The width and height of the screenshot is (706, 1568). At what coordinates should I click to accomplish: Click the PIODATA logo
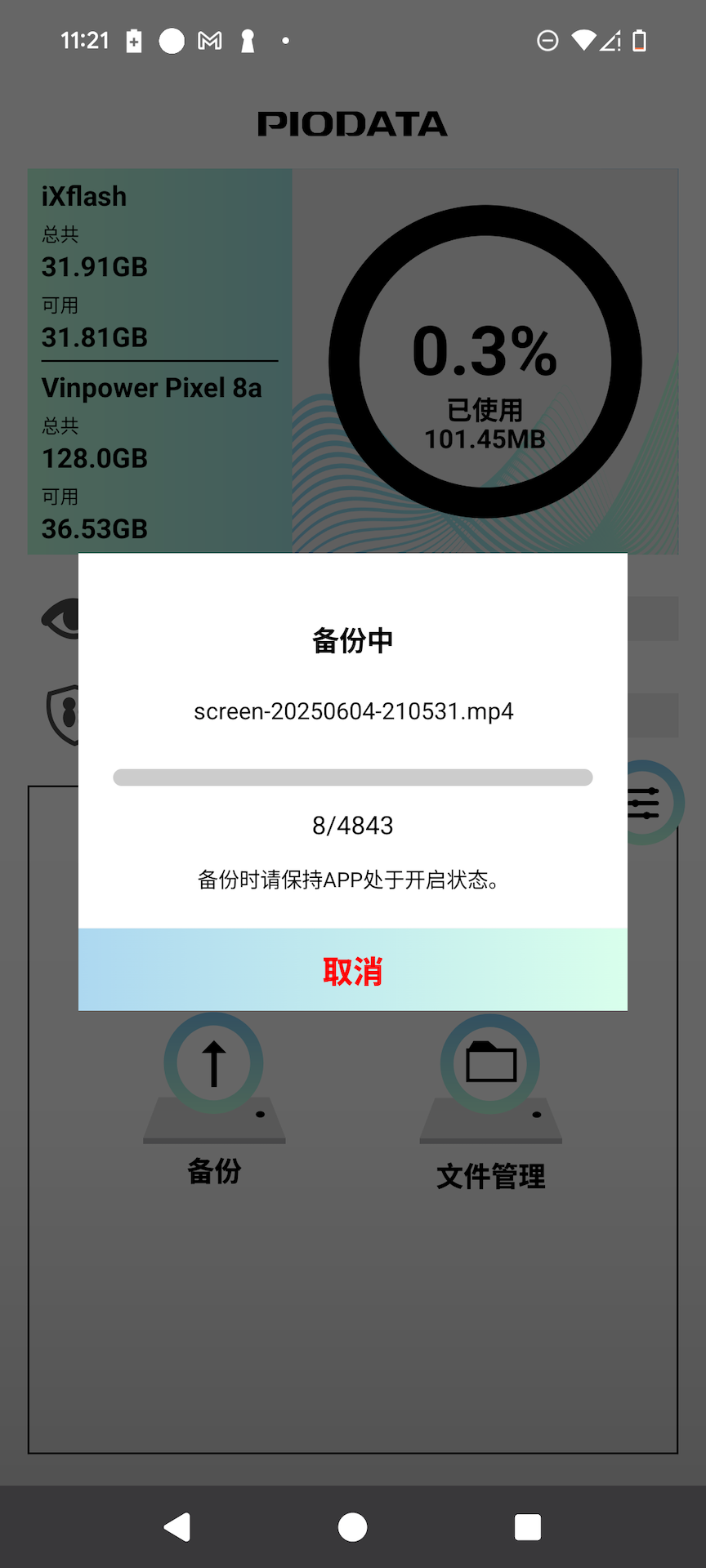pyautogui.click(x=352, y=124)
